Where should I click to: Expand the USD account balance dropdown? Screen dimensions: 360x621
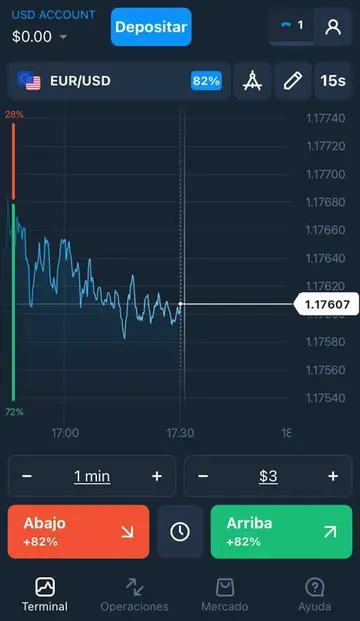click(x=40, y=37)
